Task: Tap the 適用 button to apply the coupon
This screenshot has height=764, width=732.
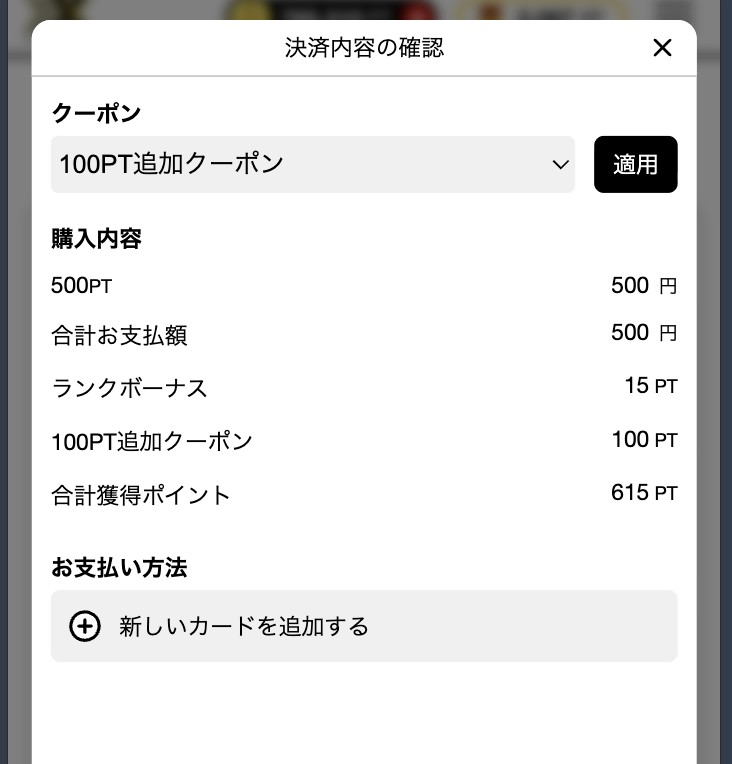Action: click(635, 165)
